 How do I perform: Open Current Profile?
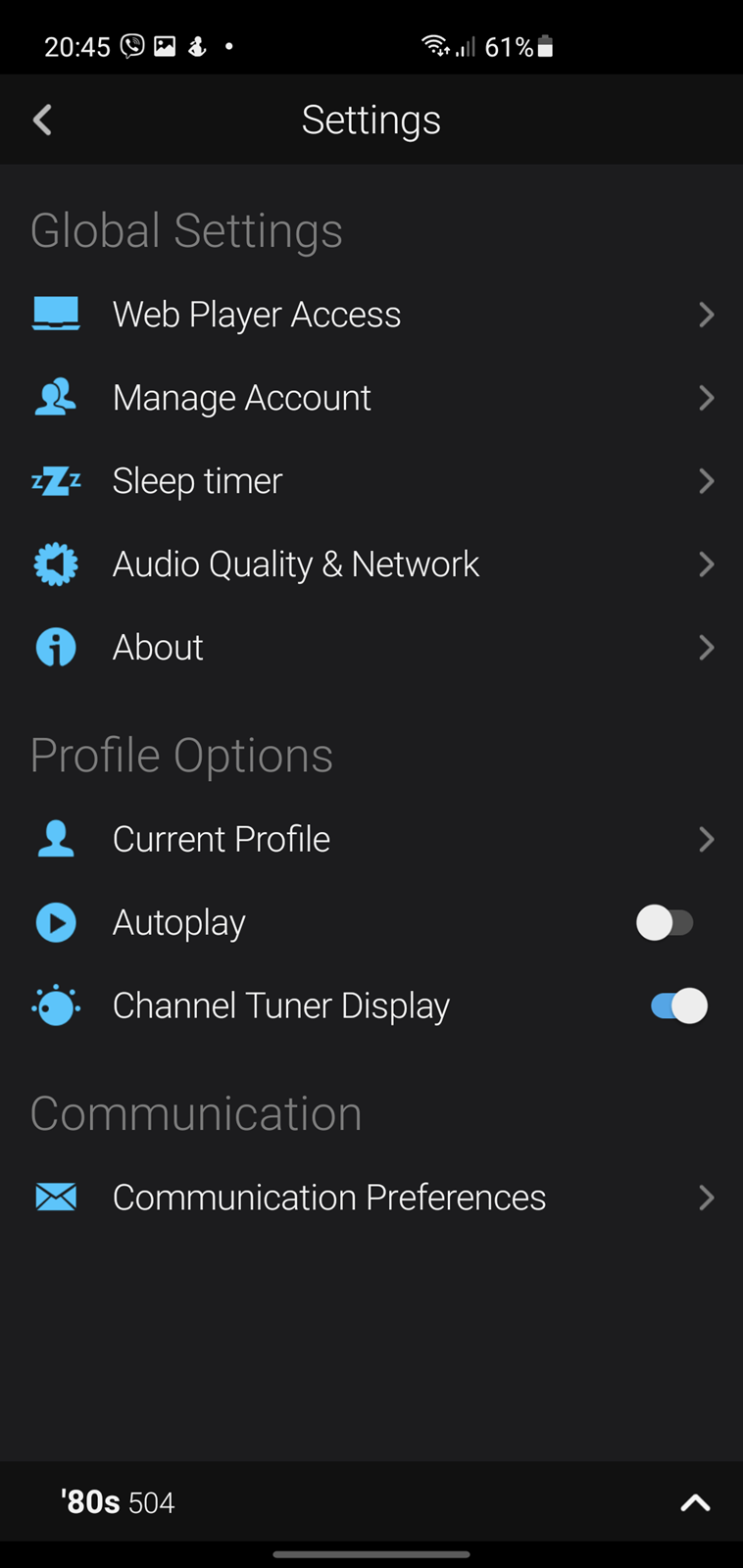pyautogui.click(x=371, y=839)
